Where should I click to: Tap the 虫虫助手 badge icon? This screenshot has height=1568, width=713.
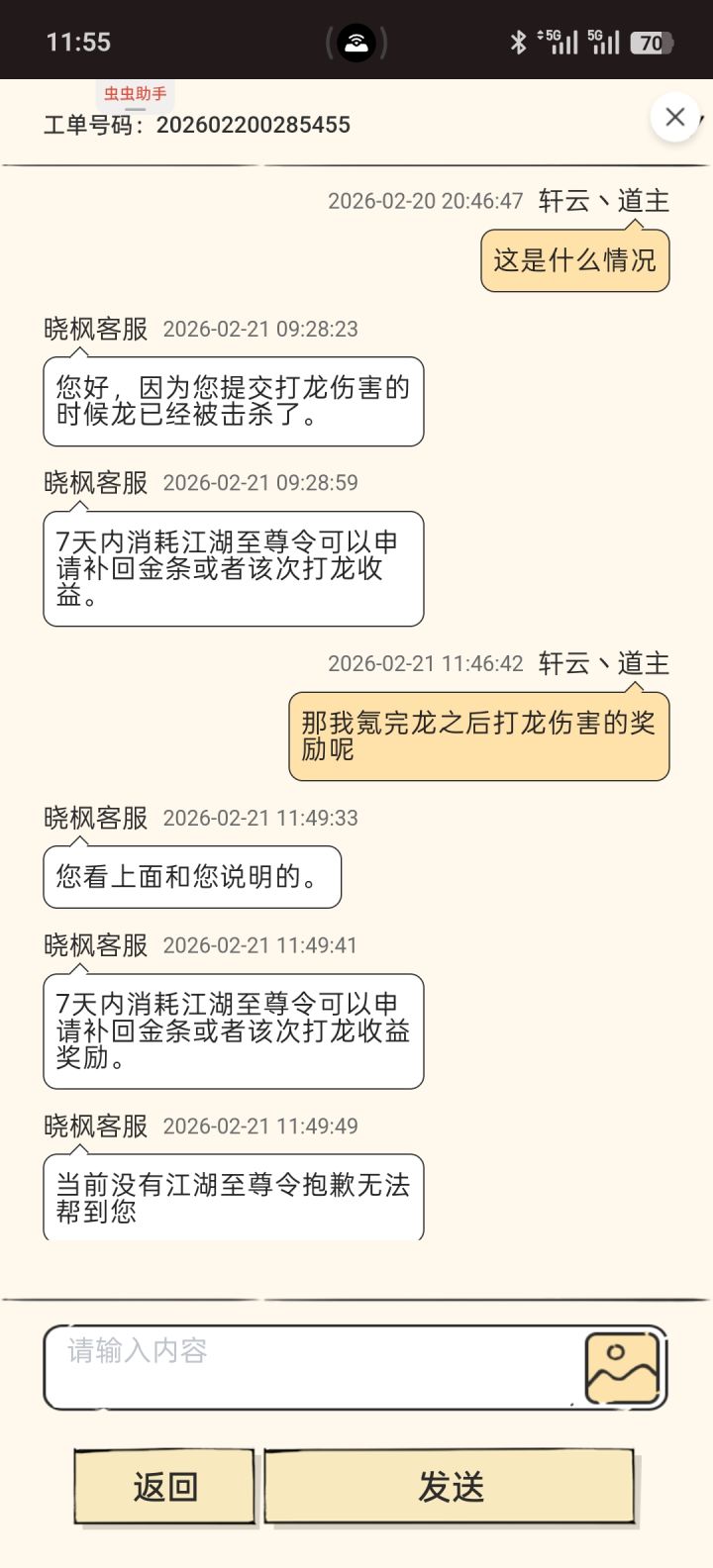(x=134, y=94)
